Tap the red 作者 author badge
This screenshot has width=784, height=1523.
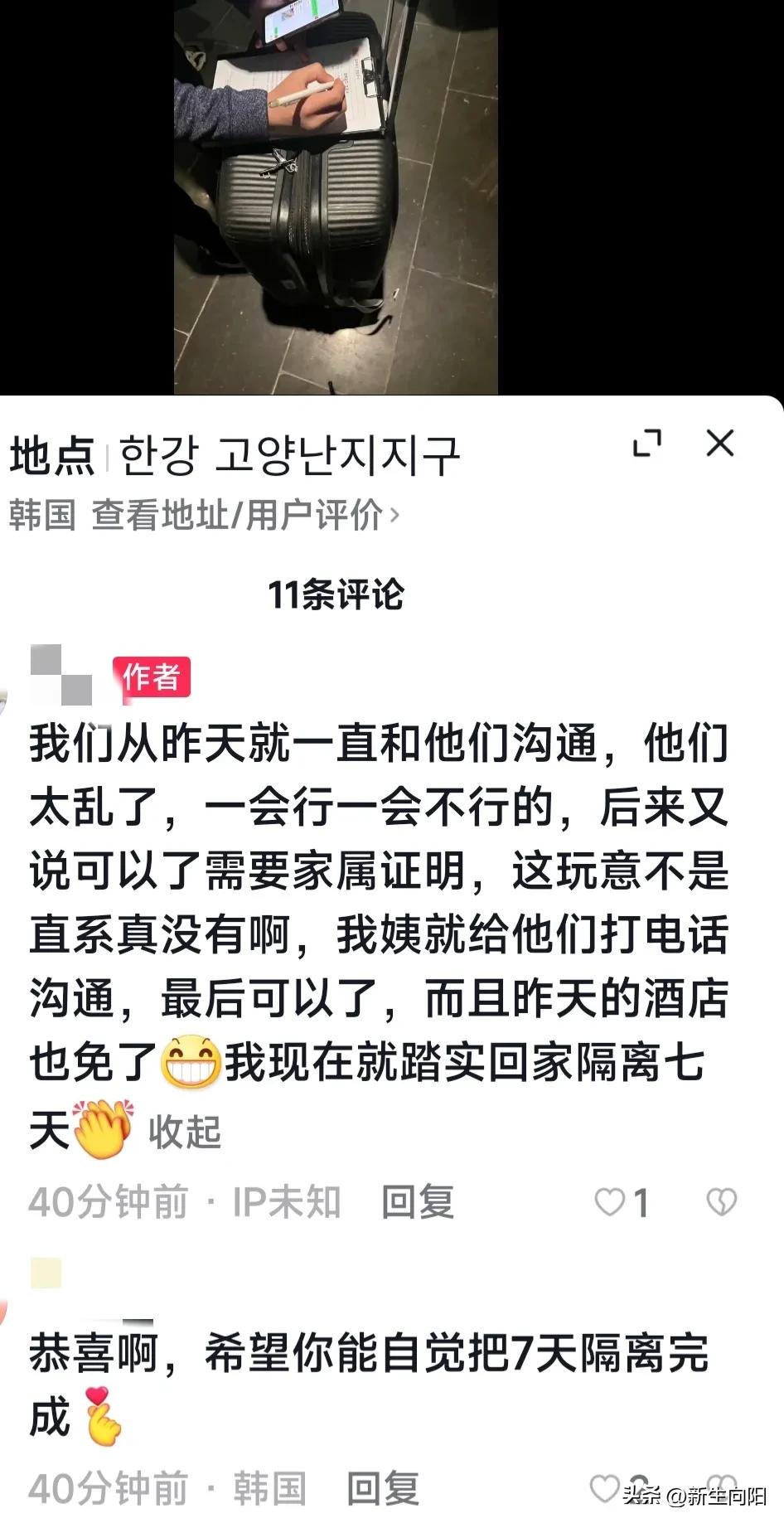pos(152,676)
